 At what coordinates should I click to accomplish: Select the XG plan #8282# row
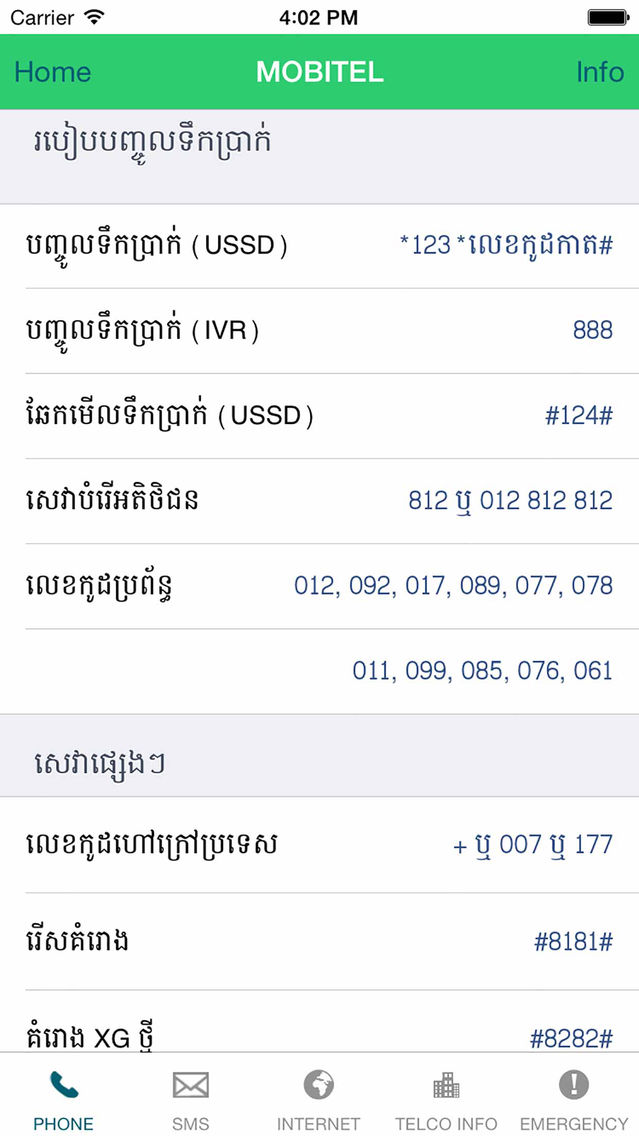[320, 1022]
